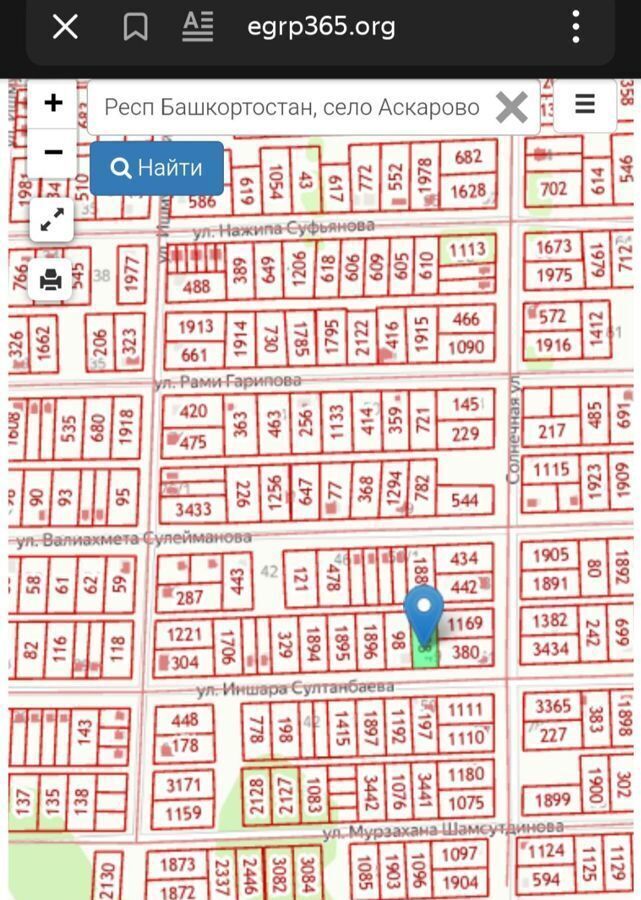The height and width of the screenshot is (900, 641).
Task: Zoom in on the map
Action: point(53,103)
